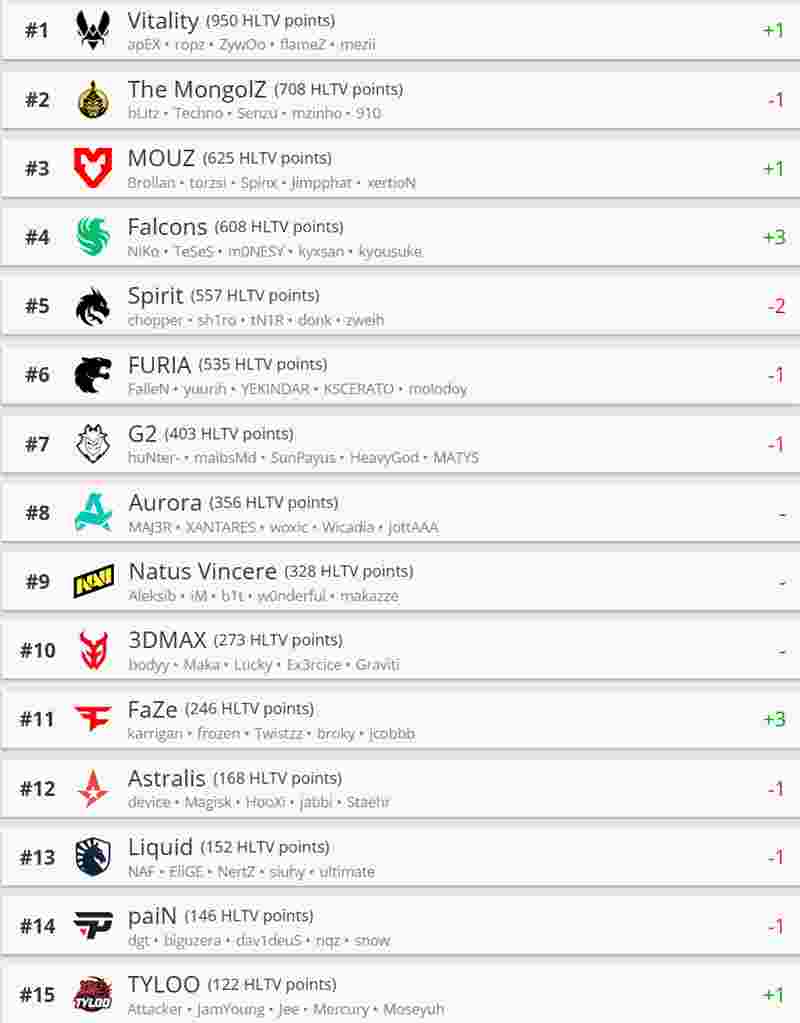
Task: Open the Falcons ranking entry
Action: 400,237
